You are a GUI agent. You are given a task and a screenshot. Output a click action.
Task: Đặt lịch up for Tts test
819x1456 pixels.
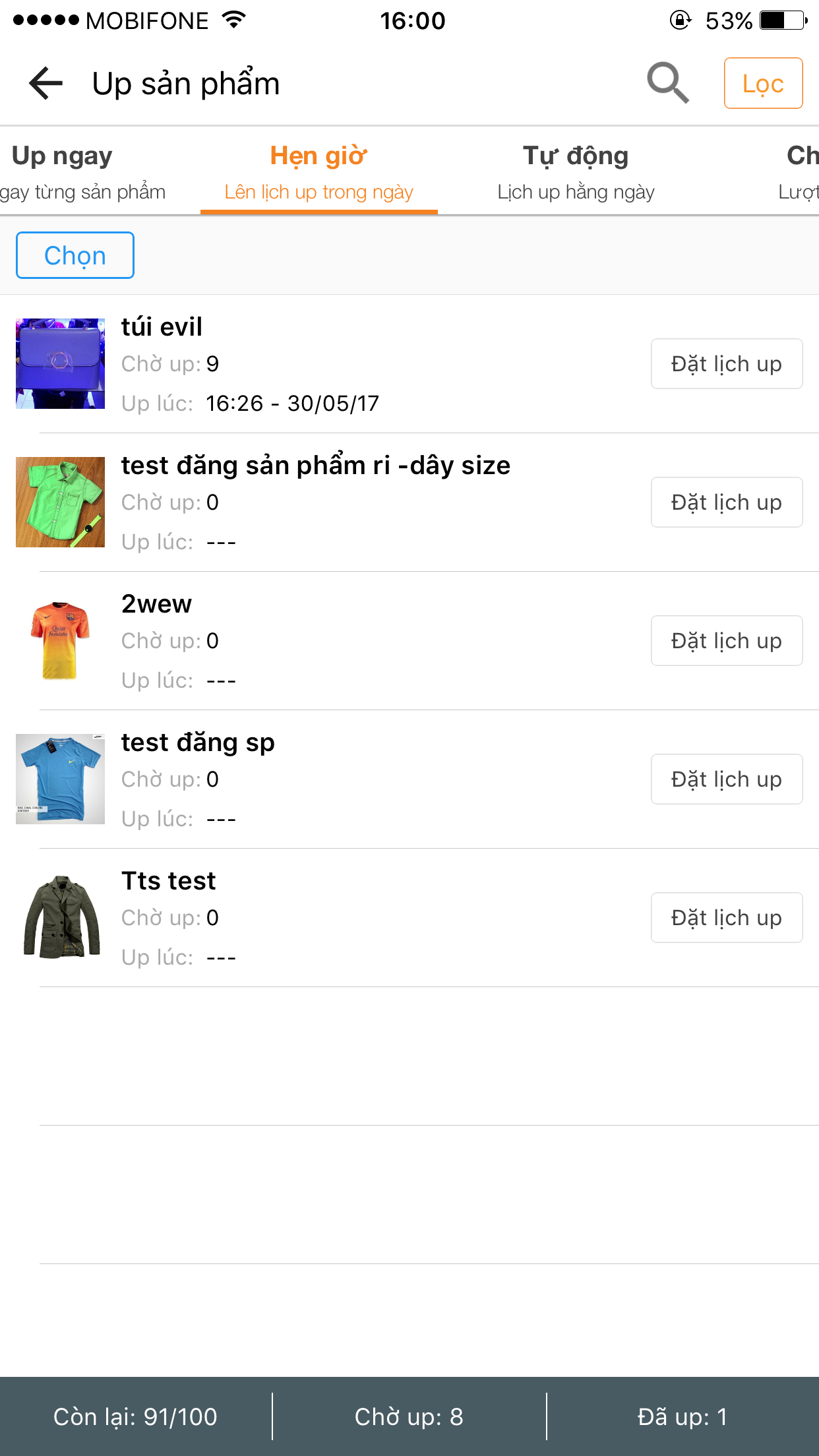coord(726,917)
